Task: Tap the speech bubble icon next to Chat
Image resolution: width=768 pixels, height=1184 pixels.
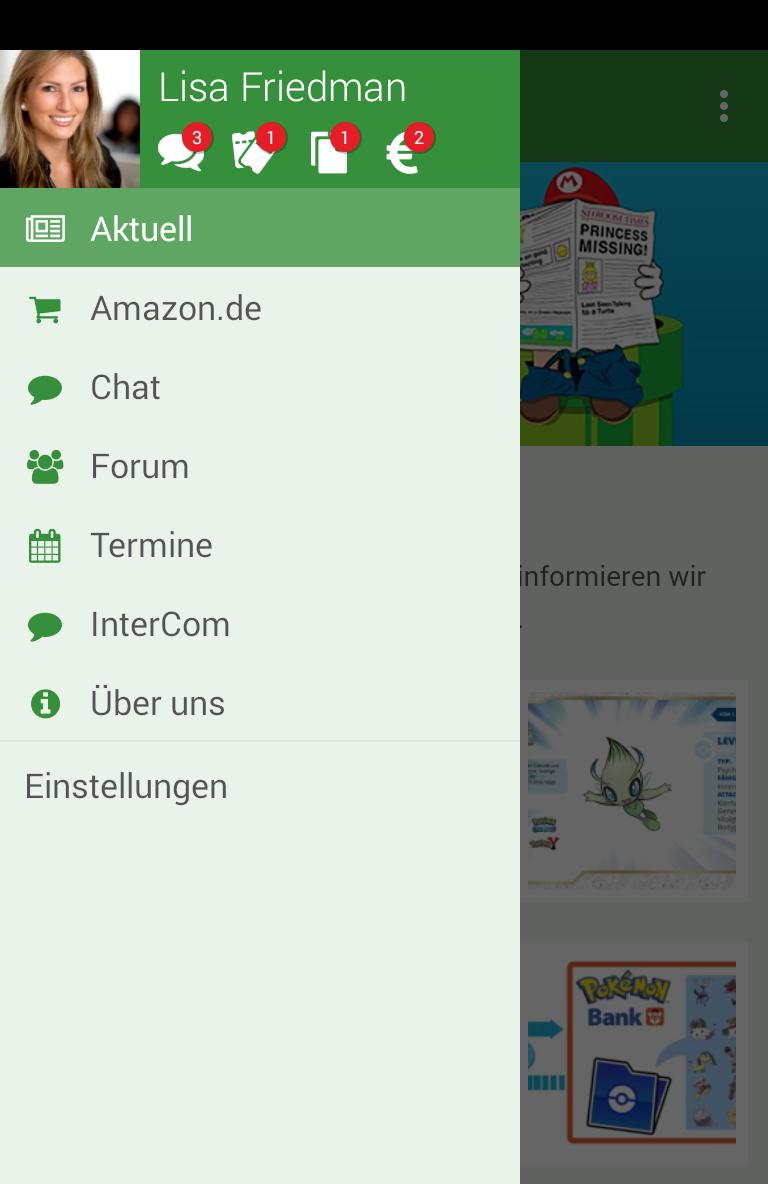Action: 44,386
